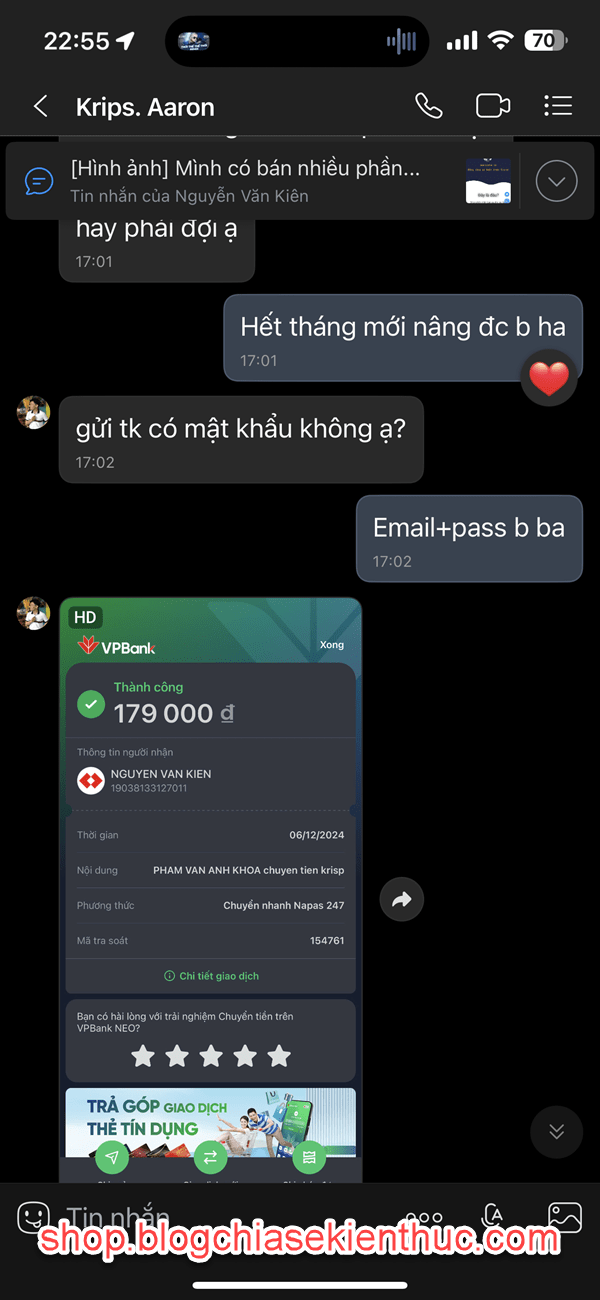
Task: Tap the Tin nhắn message field
Action: [230, 1217]
